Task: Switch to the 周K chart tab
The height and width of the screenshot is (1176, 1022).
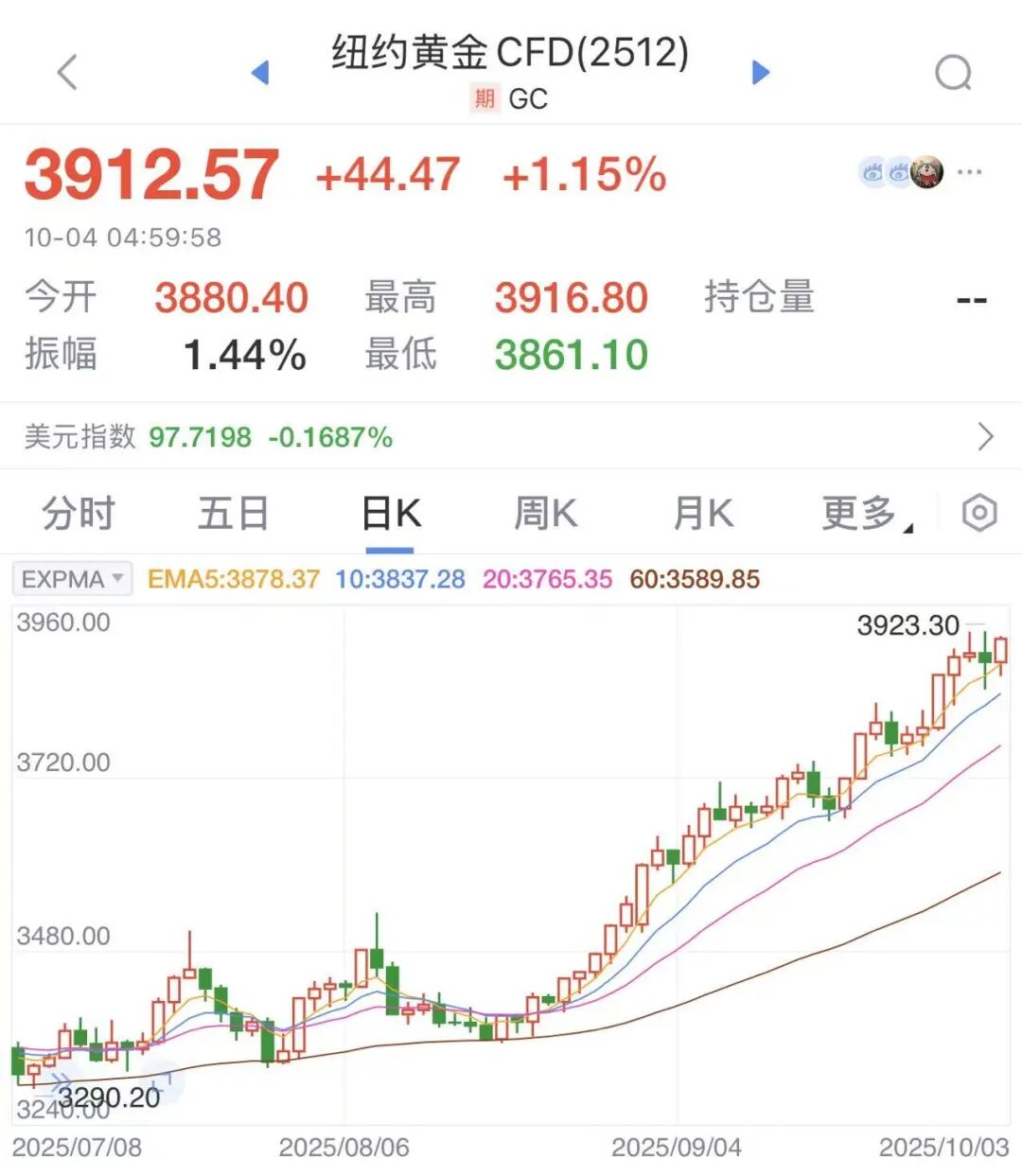Action: 546,514
